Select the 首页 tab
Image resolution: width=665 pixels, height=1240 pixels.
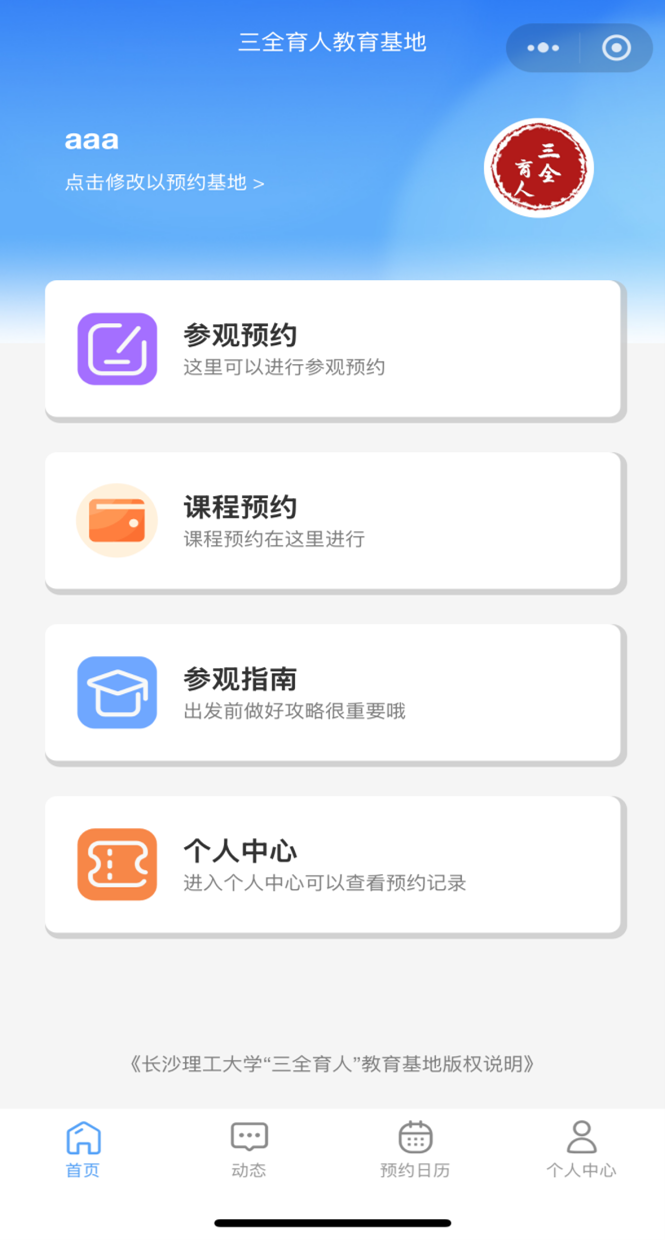coord(83,1150)
